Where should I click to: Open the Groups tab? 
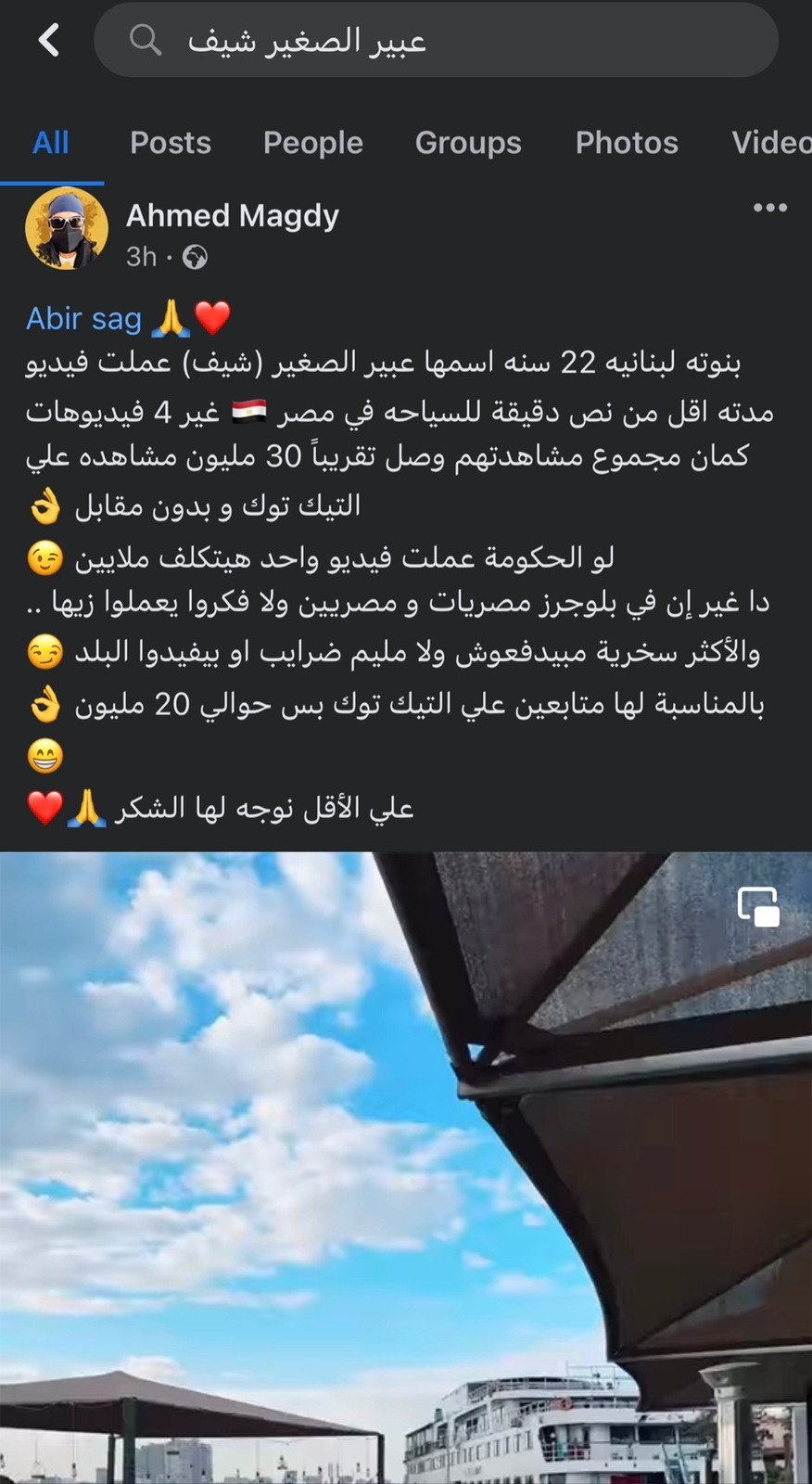click(x=468, y=143)
